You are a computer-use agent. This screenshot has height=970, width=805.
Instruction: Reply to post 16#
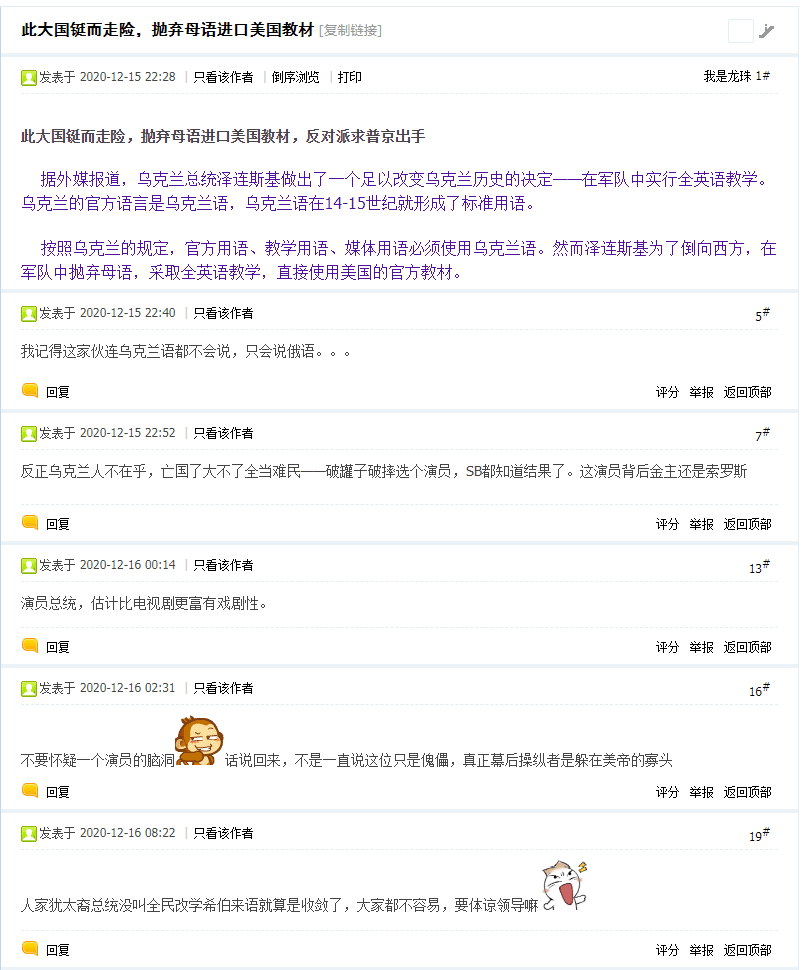(57, 792)
